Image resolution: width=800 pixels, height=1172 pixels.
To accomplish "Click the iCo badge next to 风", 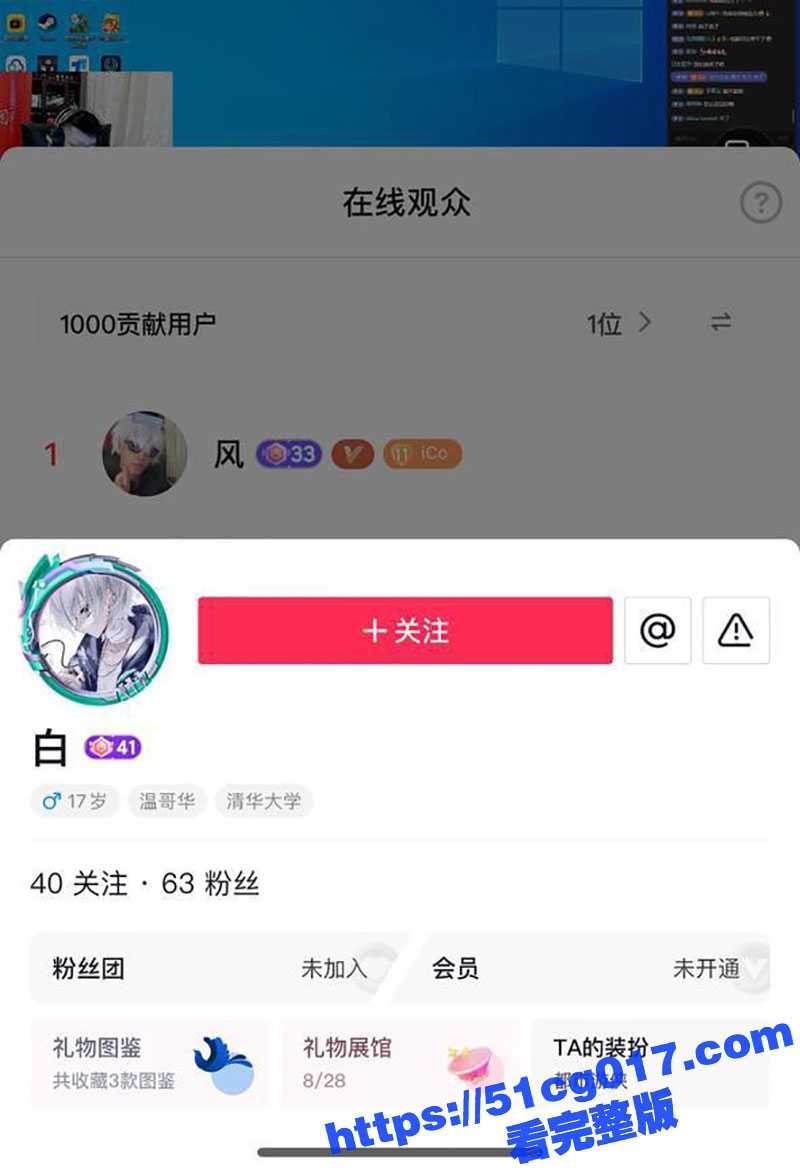I will pos(420,454).
